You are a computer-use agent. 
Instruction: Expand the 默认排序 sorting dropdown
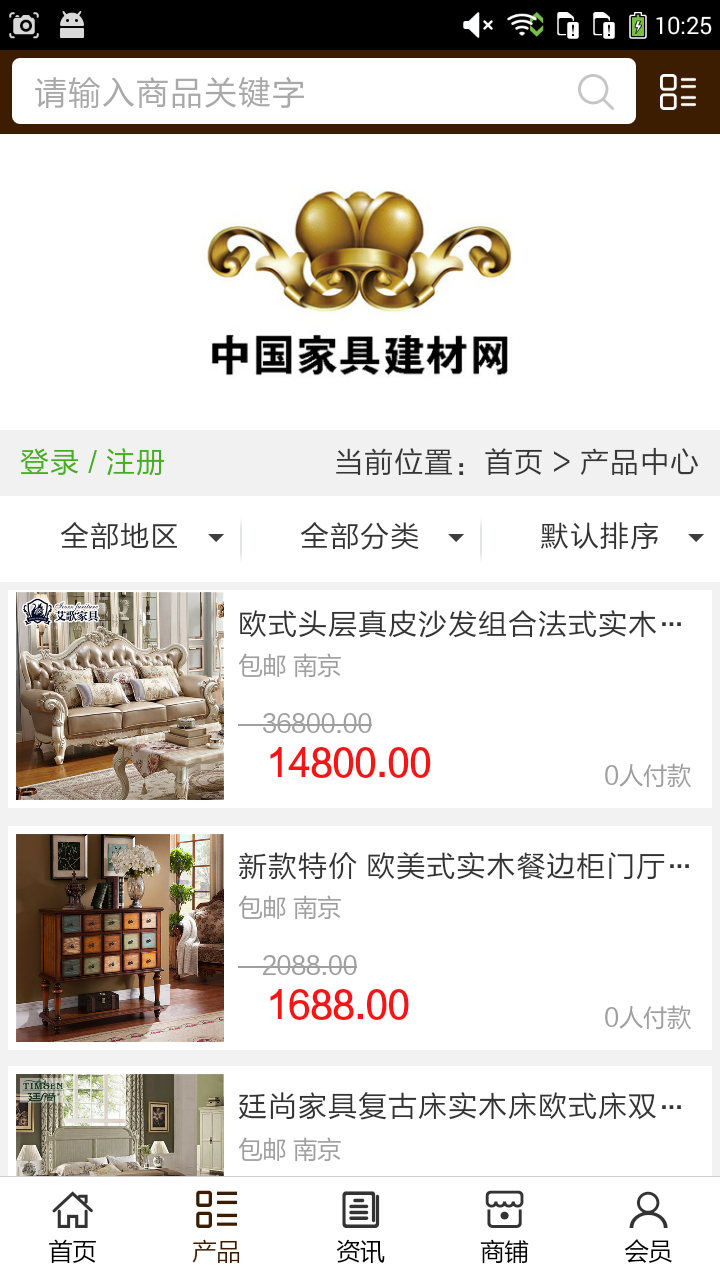620,537
